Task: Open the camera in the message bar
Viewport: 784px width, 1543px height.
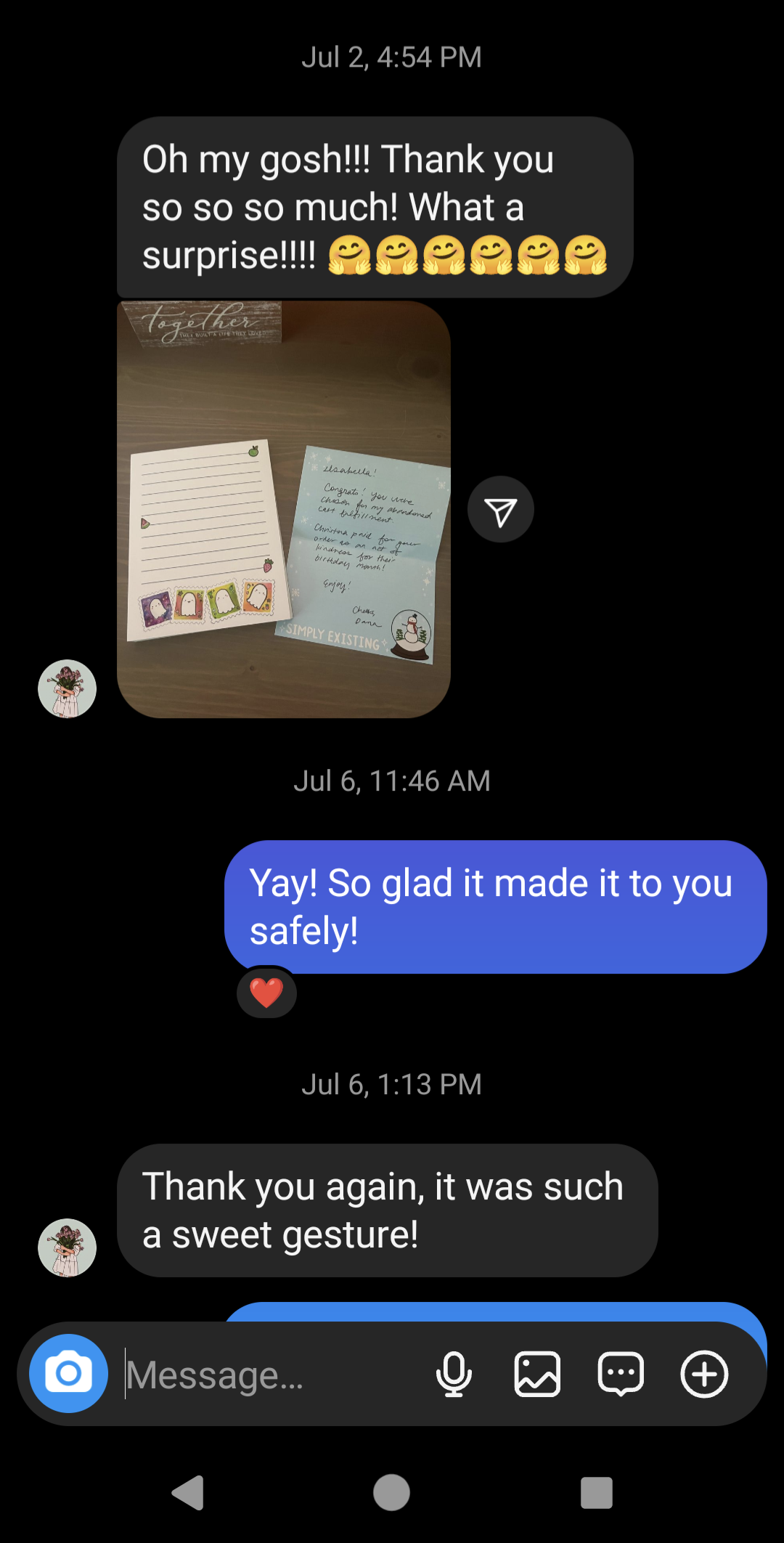Action: 68,1373
